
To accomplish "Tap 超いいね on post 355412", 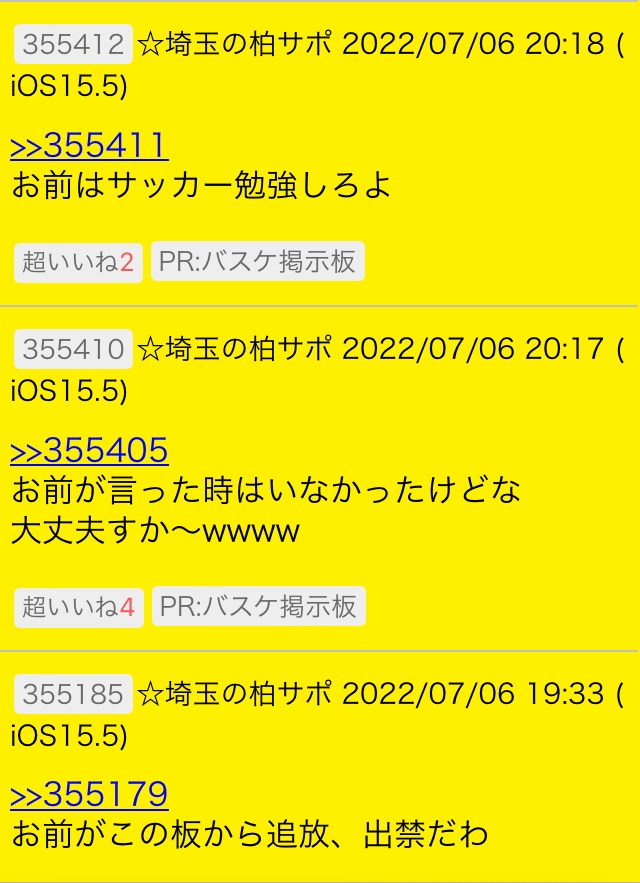I will [x=78, y=262].
